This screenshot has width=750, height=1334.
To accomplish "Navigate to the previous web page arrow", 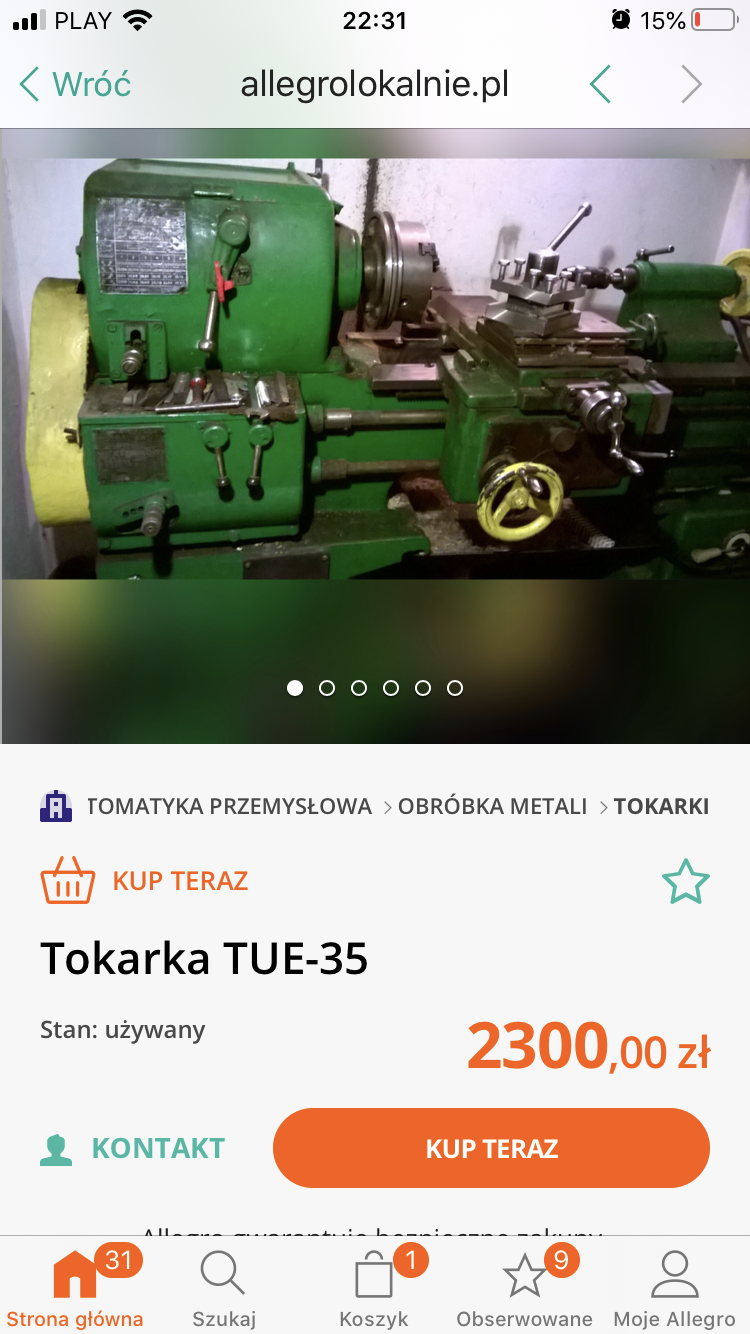I will coord(600,85).
